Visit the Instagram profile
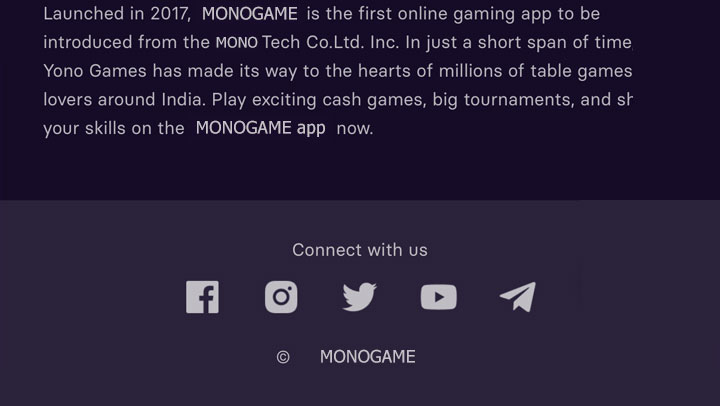This screenshot has height=406, width=720. [x=281, y=297]
